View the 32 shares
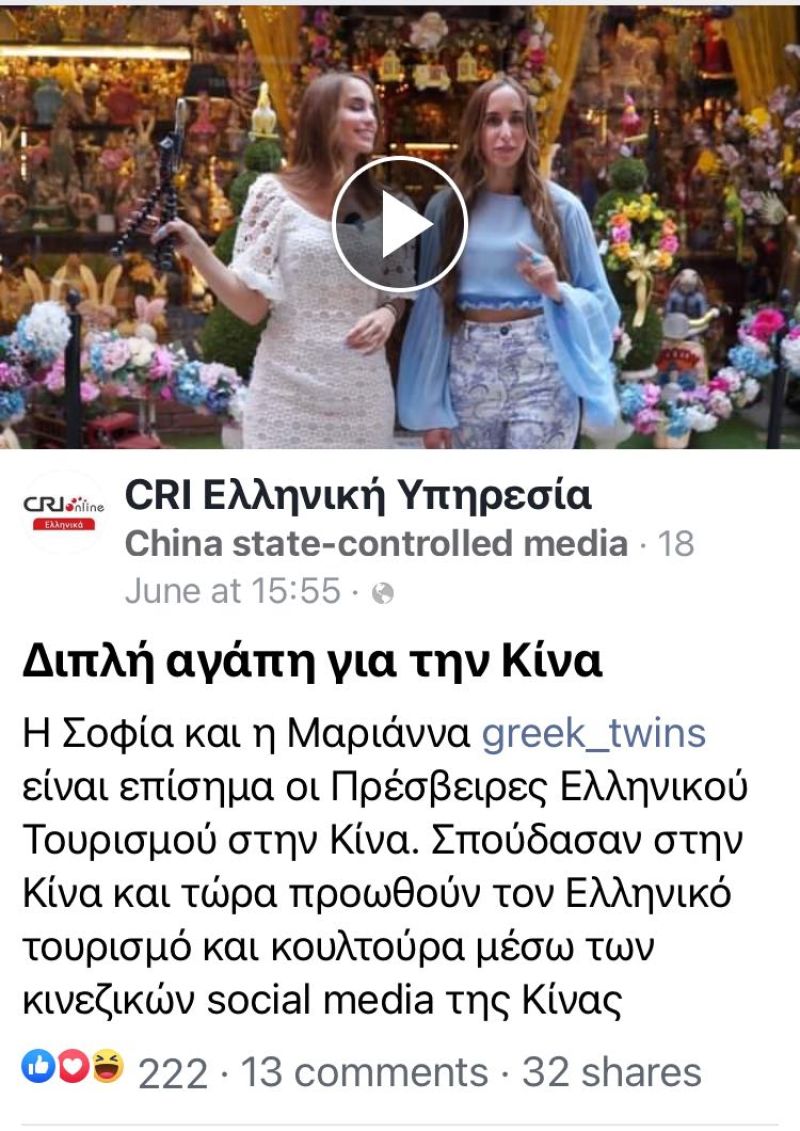The height and width of the screenshot is (1131, 800). pyautogui.click(x=611, y=1072)
